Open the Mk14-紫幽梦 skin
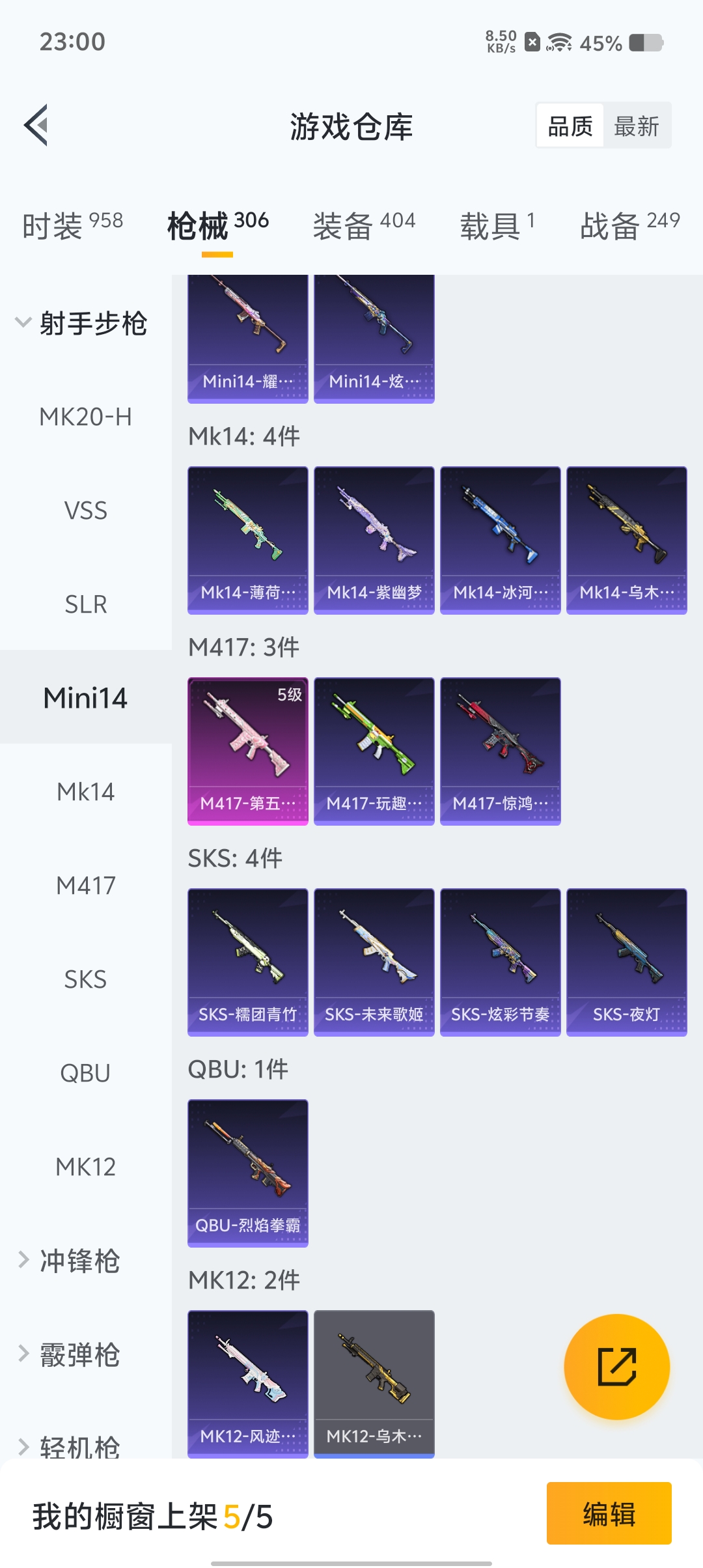703x1568 pixels. (x=374, y=540)
